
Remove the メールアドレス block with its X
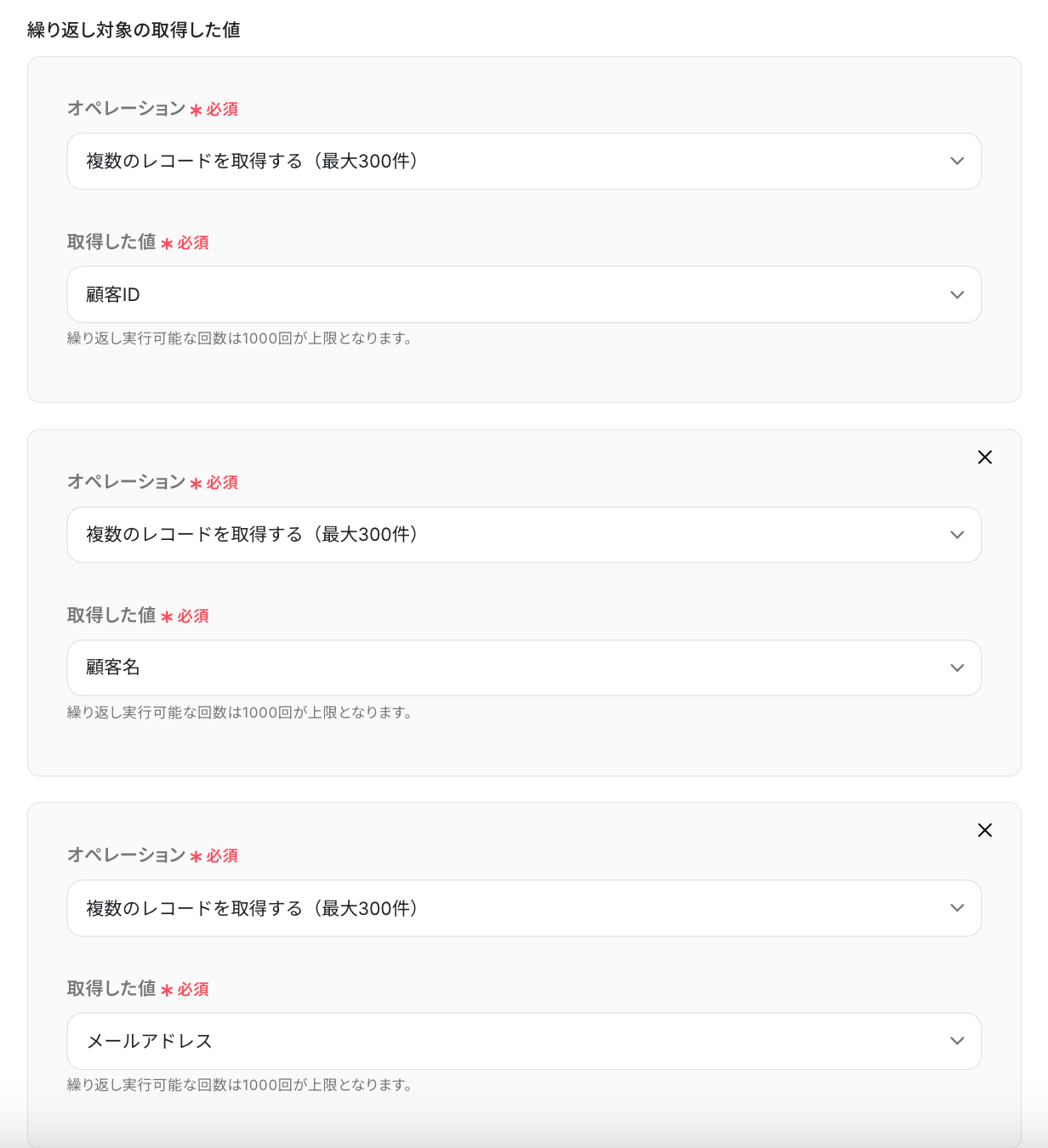click(985, 830)
